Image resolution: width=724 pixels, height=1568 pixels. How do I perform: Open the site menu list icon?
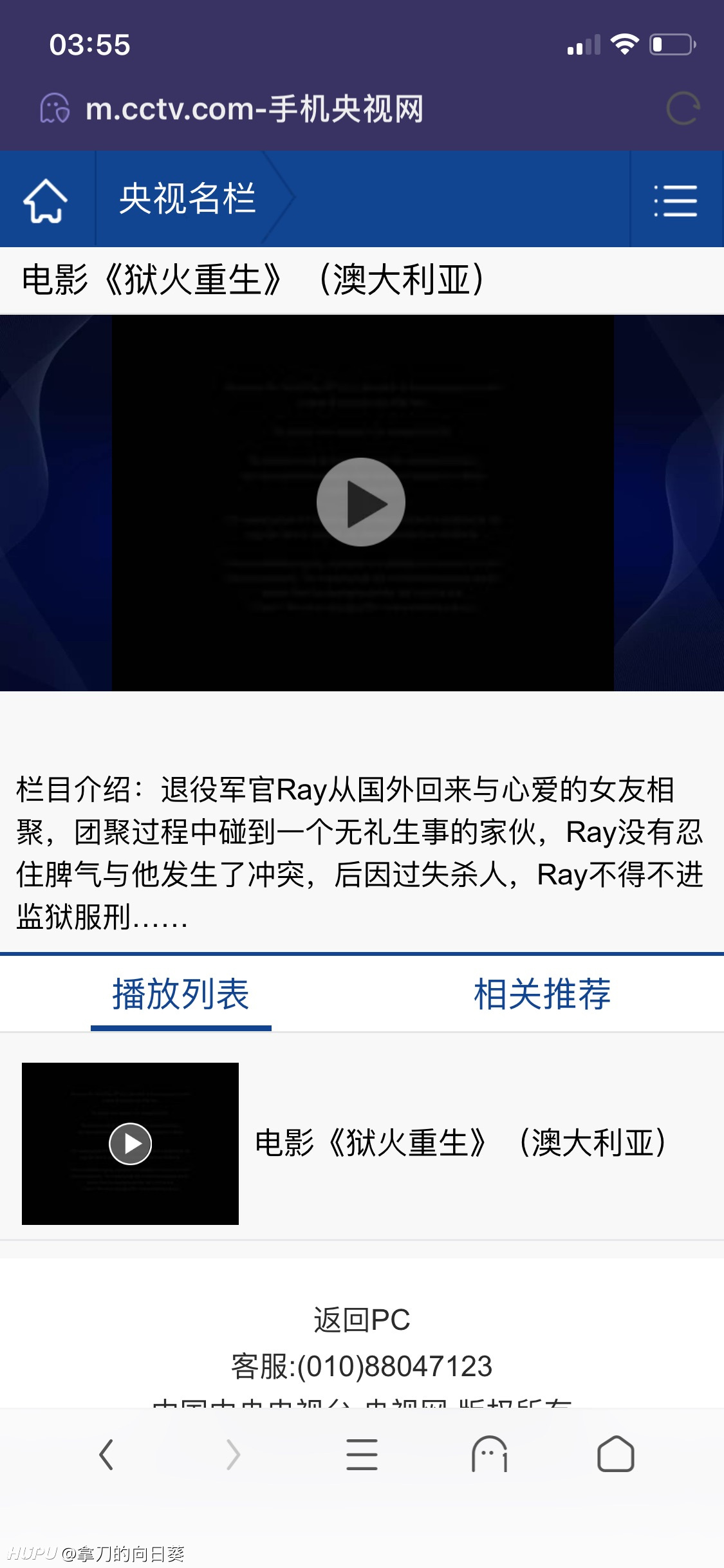(676, 200)
